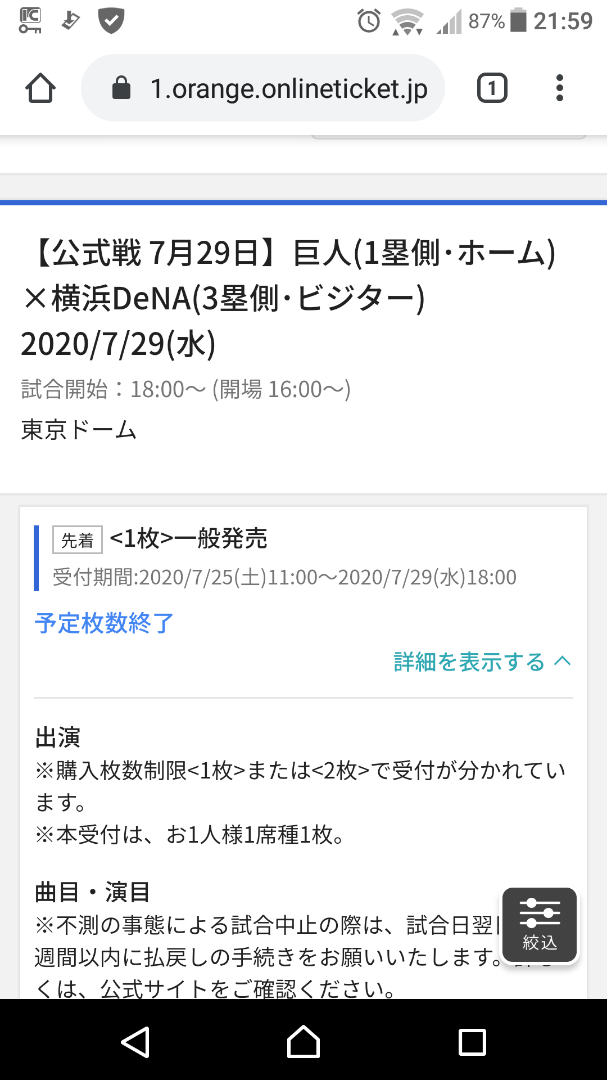Open recent apps from the navigation bar
607x1080 pixels.
point(472,1041)
